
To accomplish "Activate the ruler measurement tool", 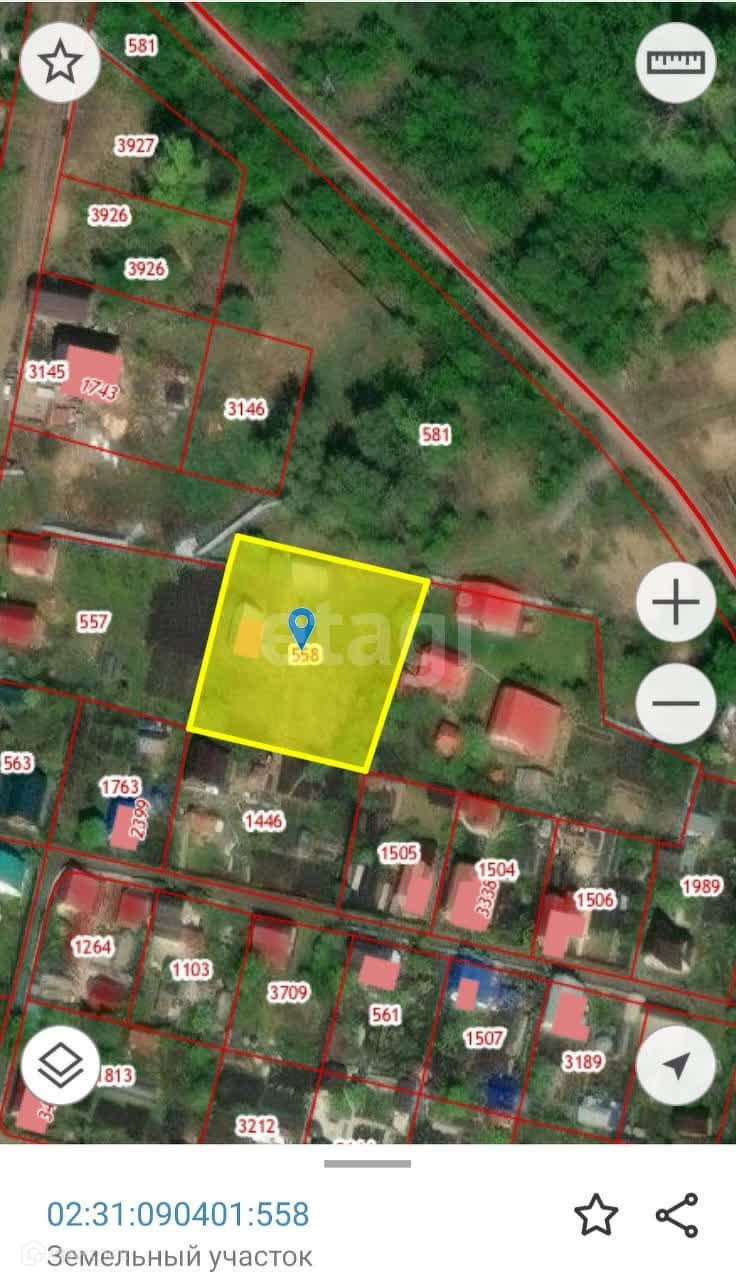I will [x=676, y=62].
